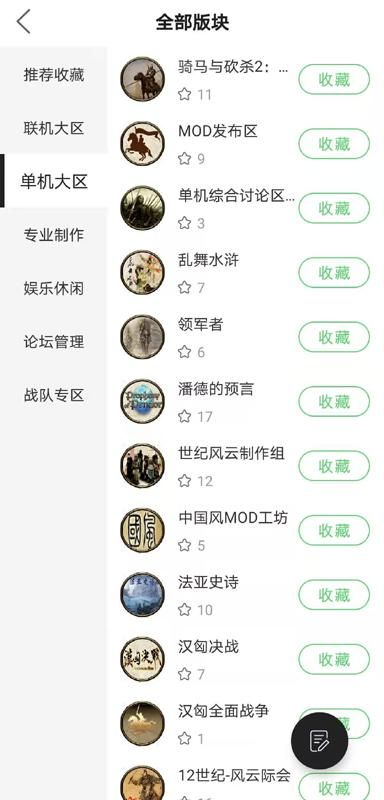Favorite the 乱舞水浒 board
Viewport: 384px width, 800px height.
(x=334, y=272)
